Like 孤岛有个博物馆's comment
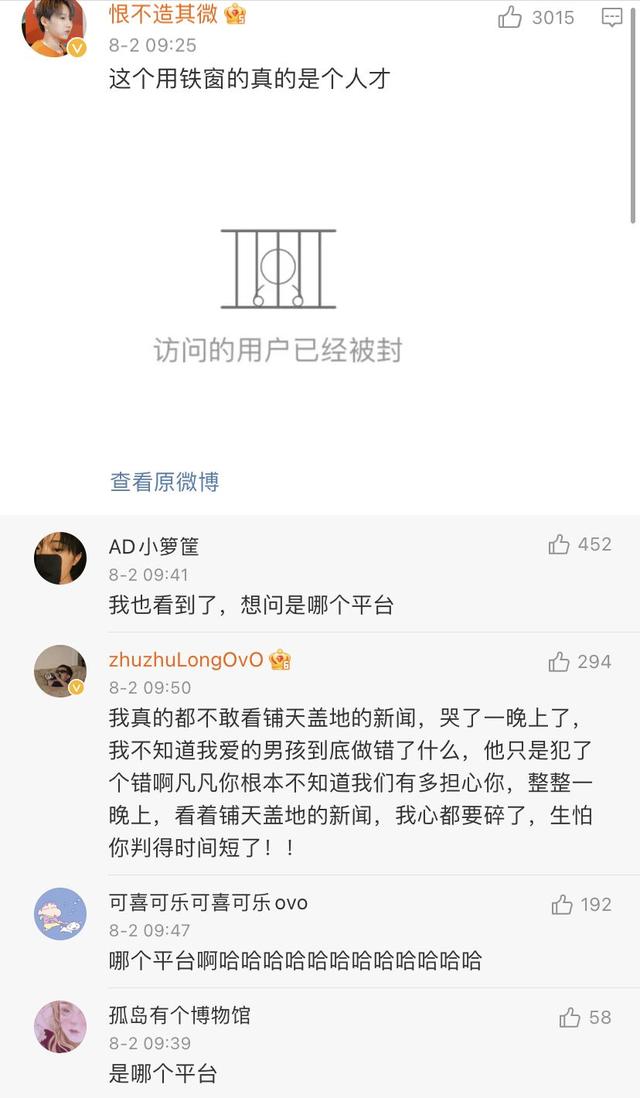Viewport: 640px width, 1098px height. [x=570, y=1017]
